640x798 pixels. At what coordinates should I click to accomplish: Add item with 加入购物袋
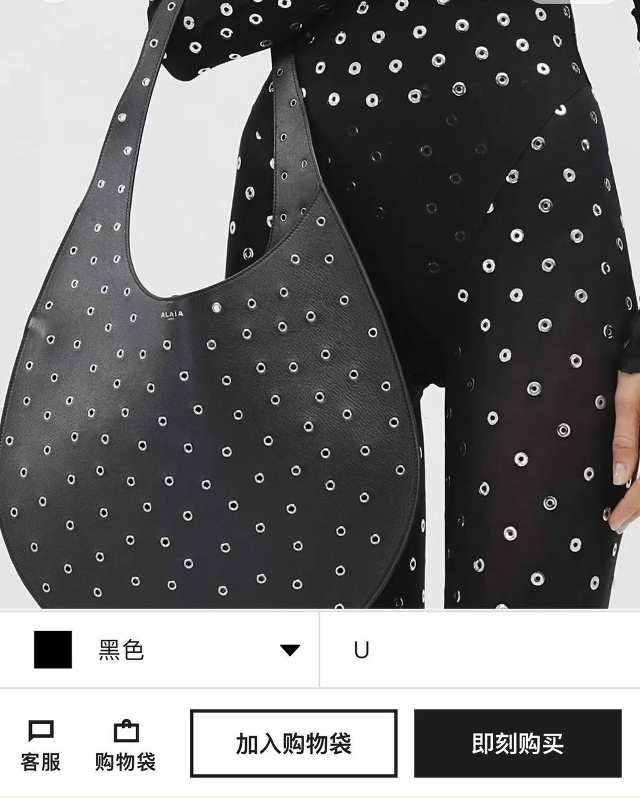coord(294,744)
